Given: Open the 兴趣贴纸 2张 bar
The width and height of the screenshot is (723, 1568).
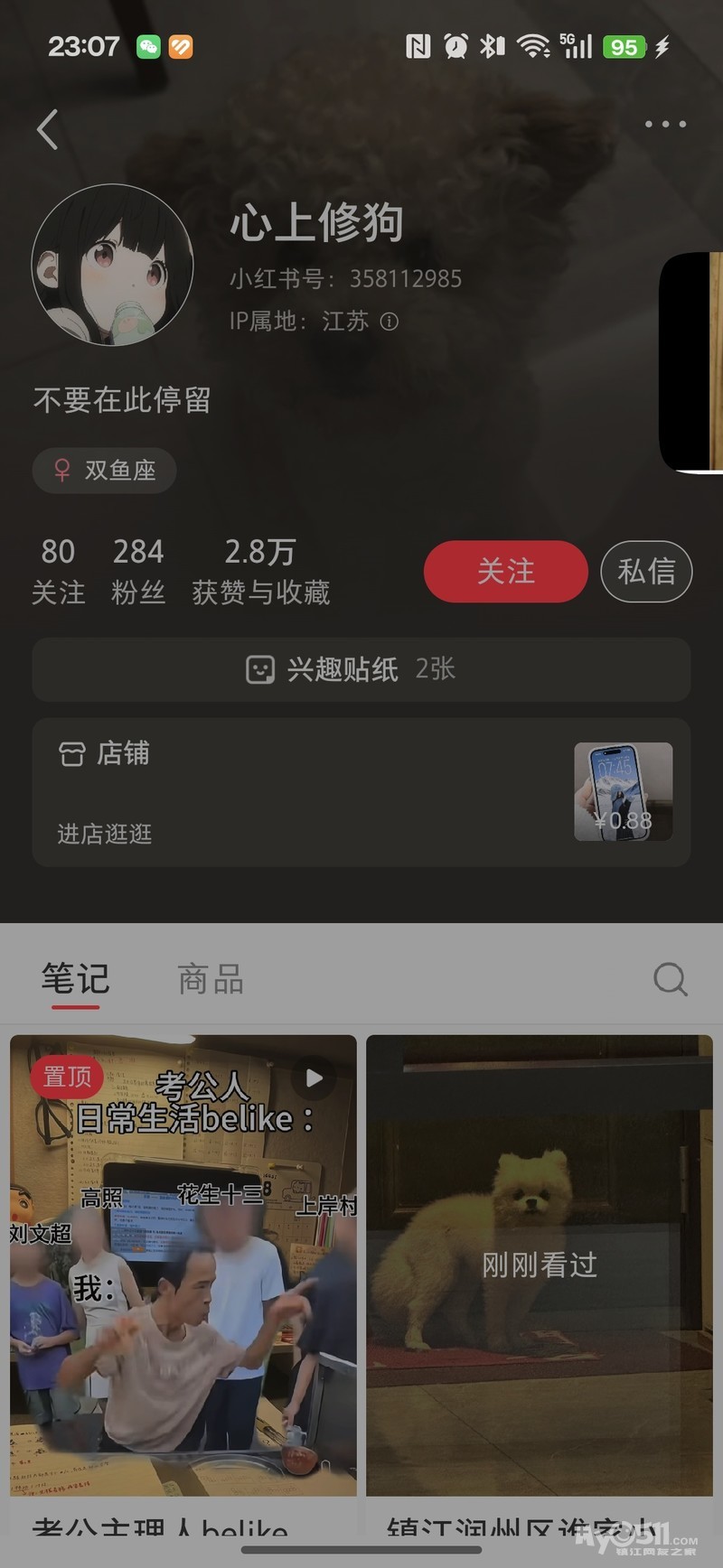Looking at the screenshot, I should pyautogui.click(x=361, y=669).
